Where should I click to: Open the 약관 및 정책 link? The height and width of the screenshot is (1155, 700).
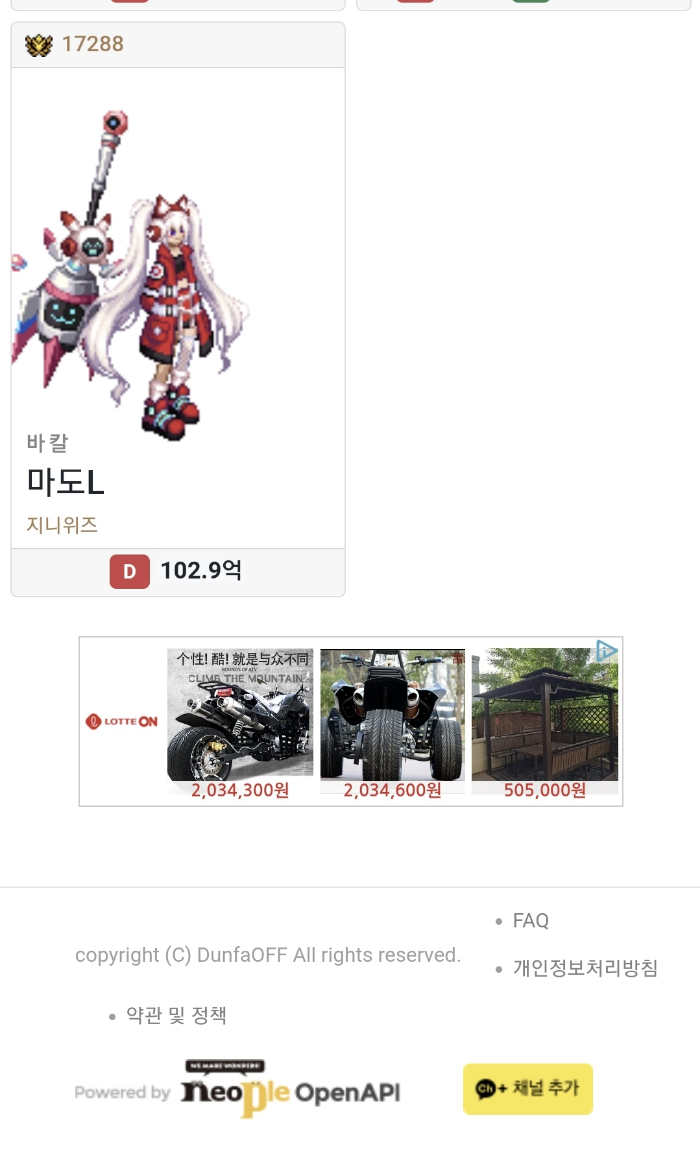(176, 1016)
